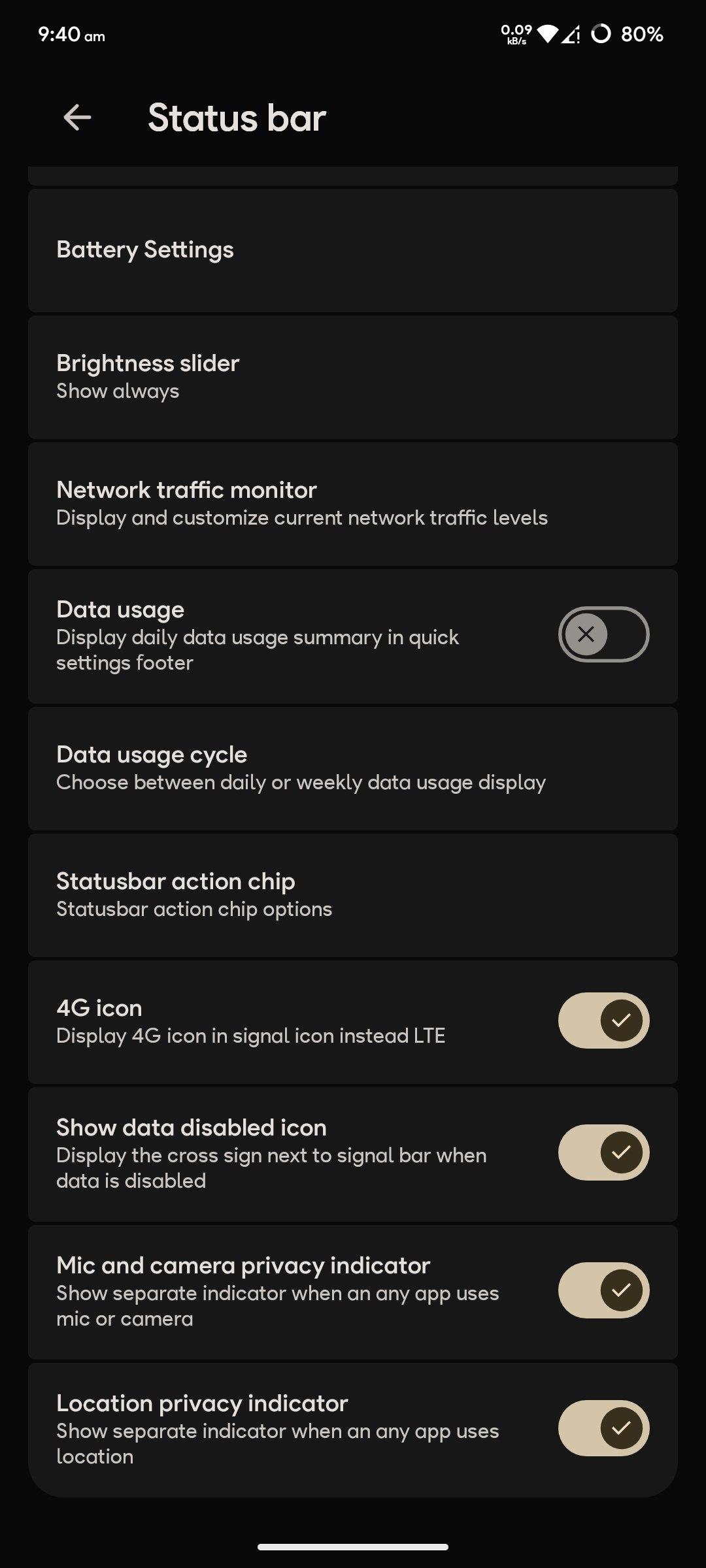Viewport: 706px width, 1568px height.
Task: Open Statusbar action chip options
Action: click(x=353, y=895)
